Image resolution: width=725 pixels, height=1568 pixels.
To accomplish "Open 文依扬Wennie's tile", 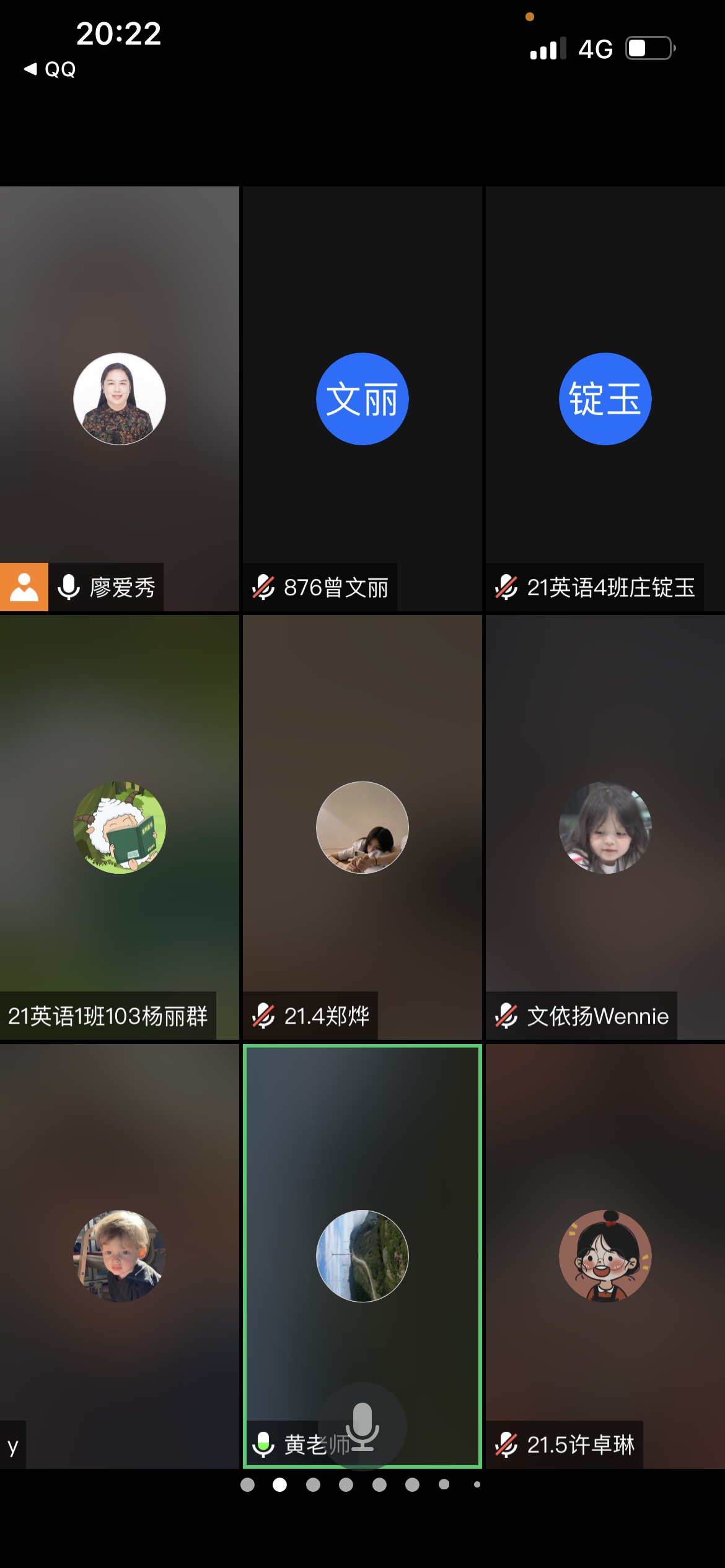I will 605,827.
